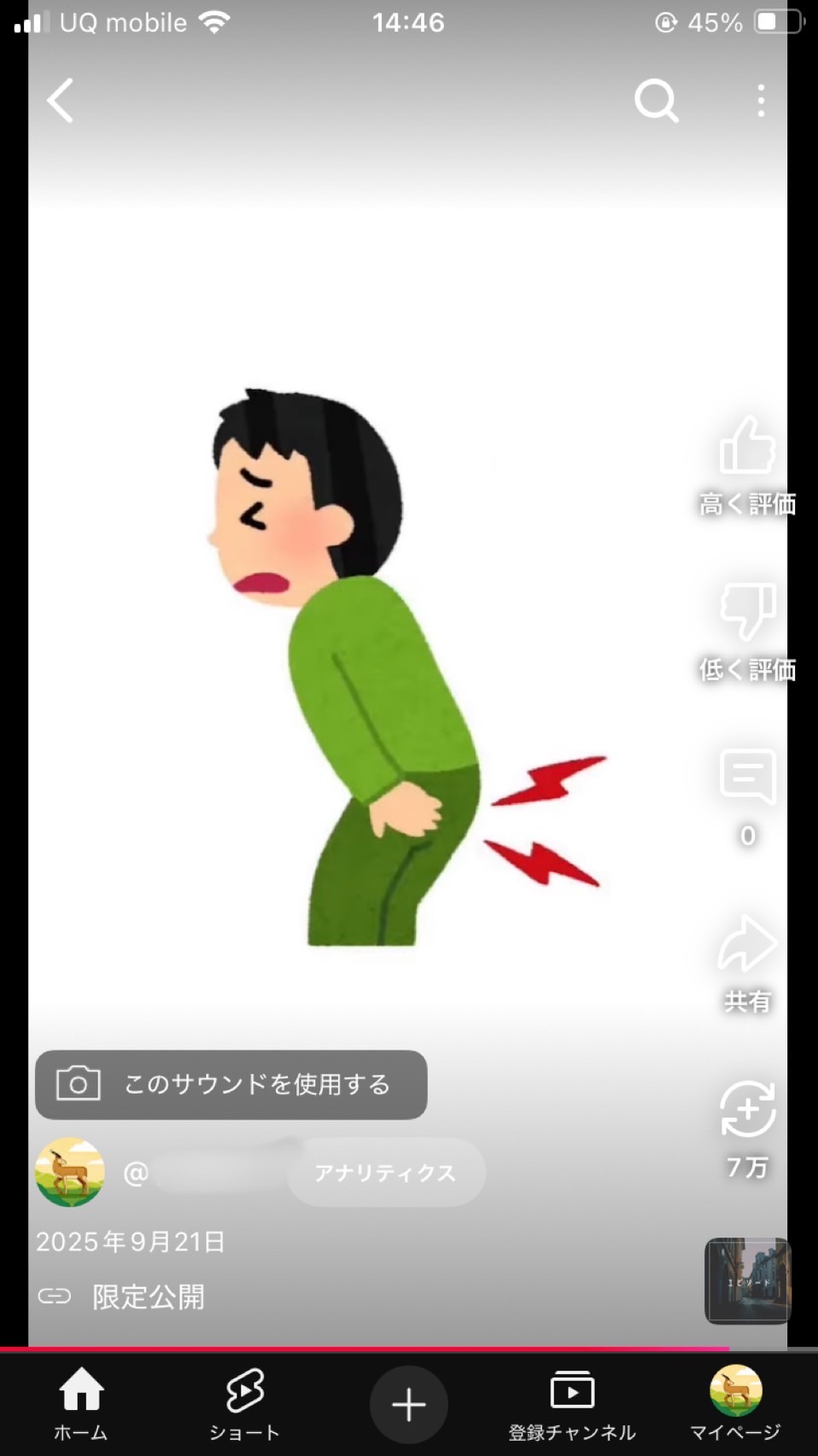
Task: Open the three-dot overflow menu
Action: pos(761,101)
